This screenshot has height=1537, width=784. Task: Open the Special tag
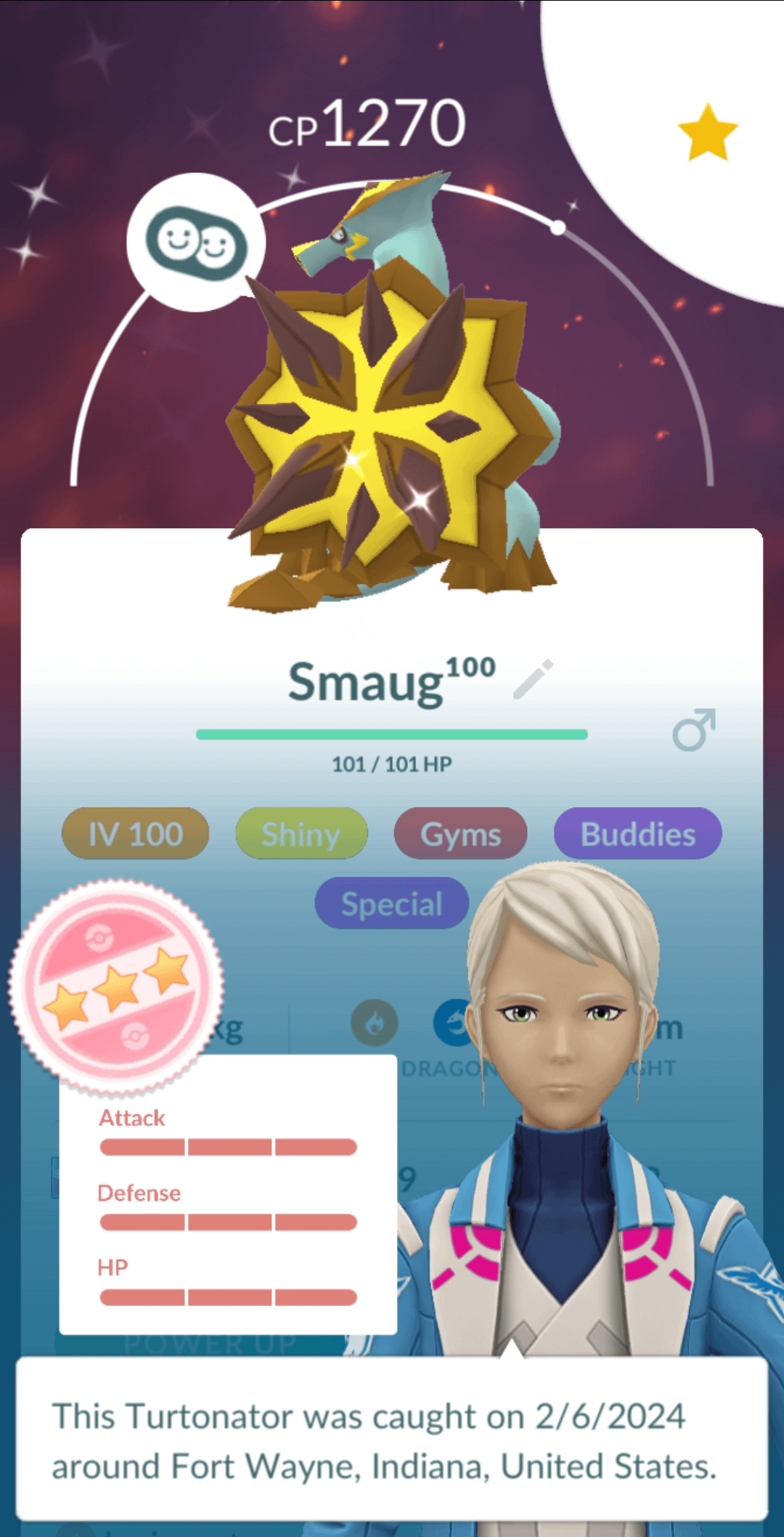pos(391,904)
